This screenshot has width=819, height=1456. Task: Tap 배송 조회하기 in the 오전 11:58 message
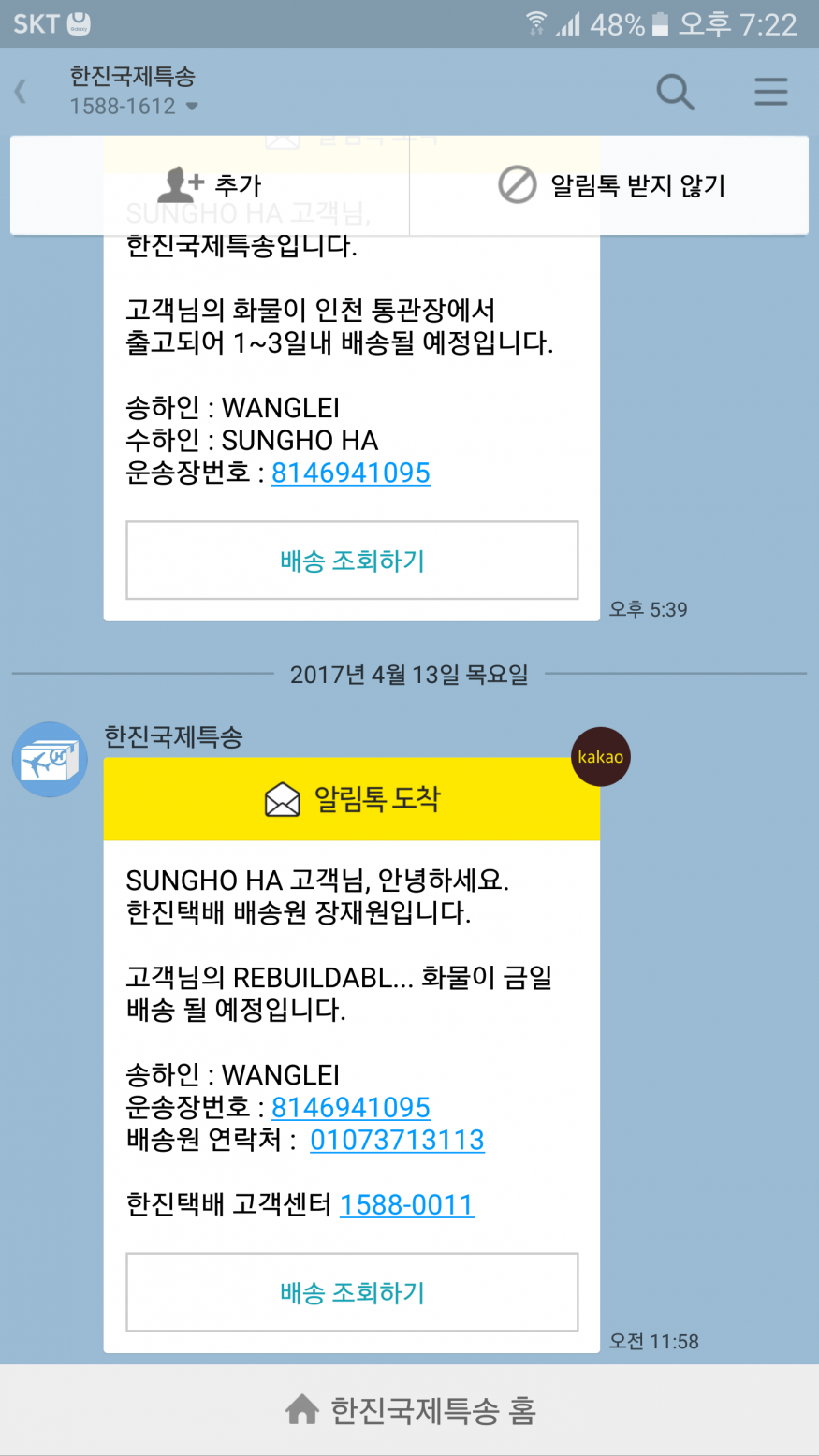[x=352, y=1292]
